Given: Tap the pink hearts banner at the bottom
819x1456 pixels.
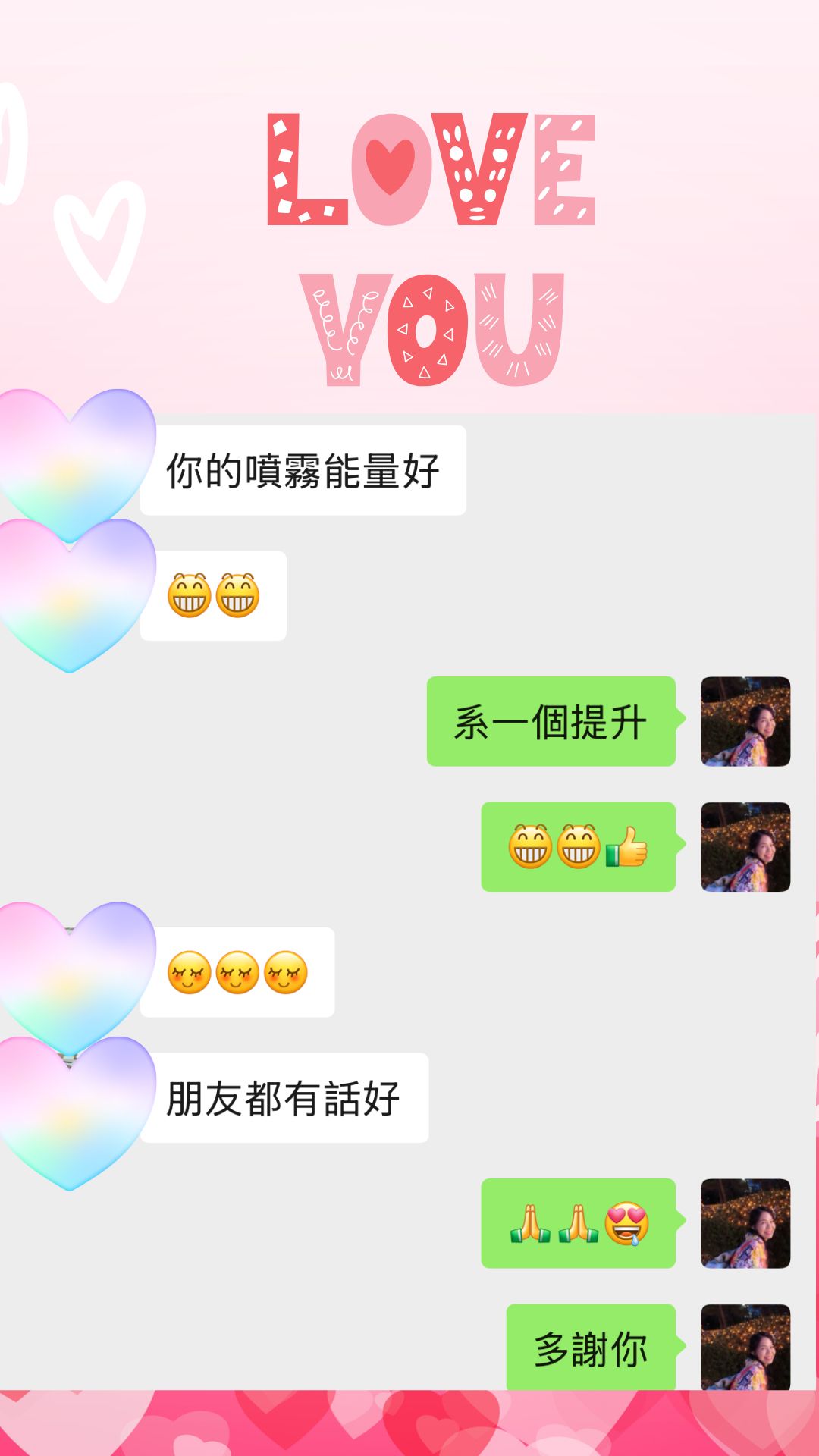Looking at the screenshot, I should (x=409, y=1426).
